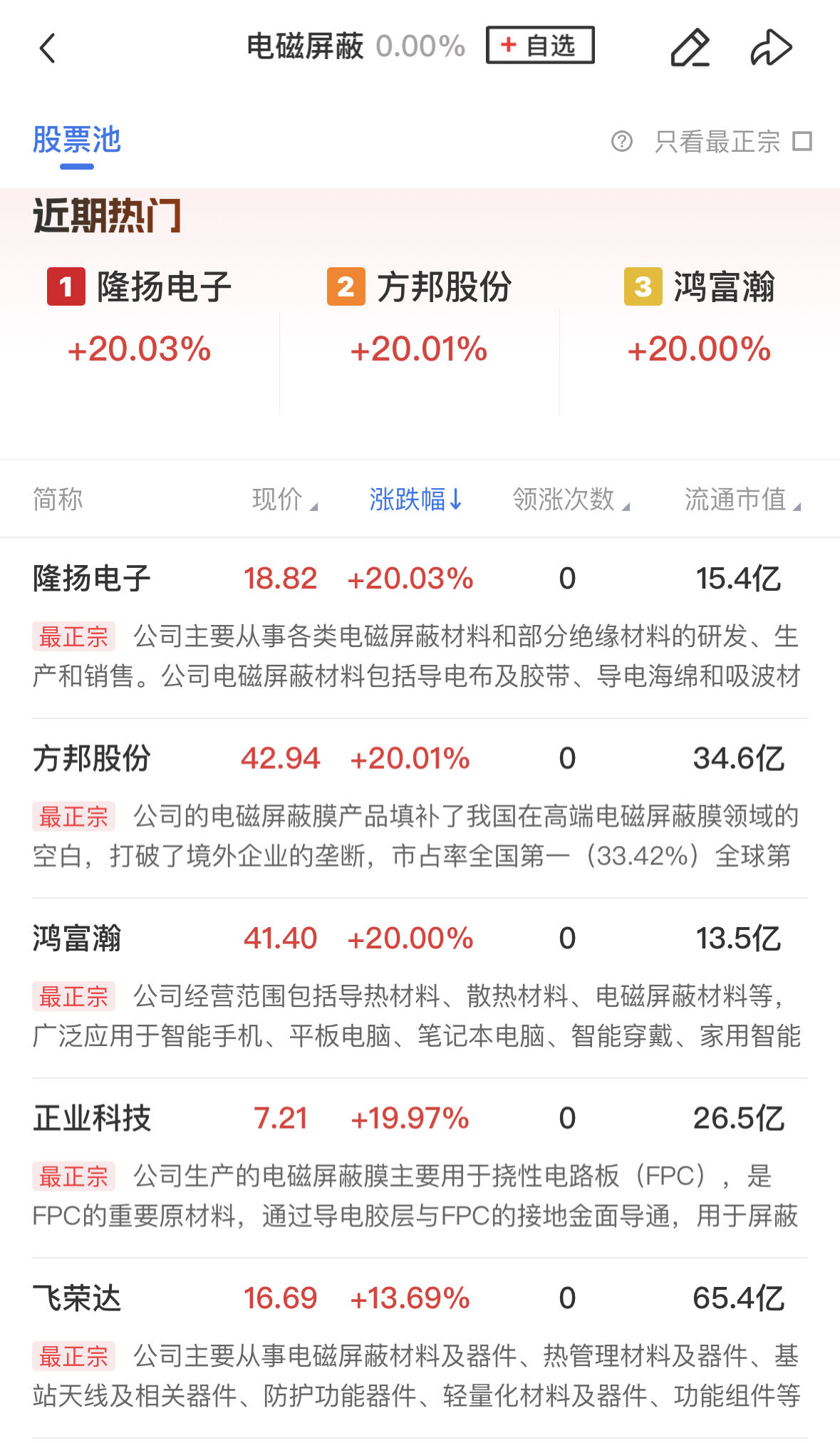This screenshot has height=1443, width=840.
Task: Open the edit pencil icon
Action: (x=690, y=48)
